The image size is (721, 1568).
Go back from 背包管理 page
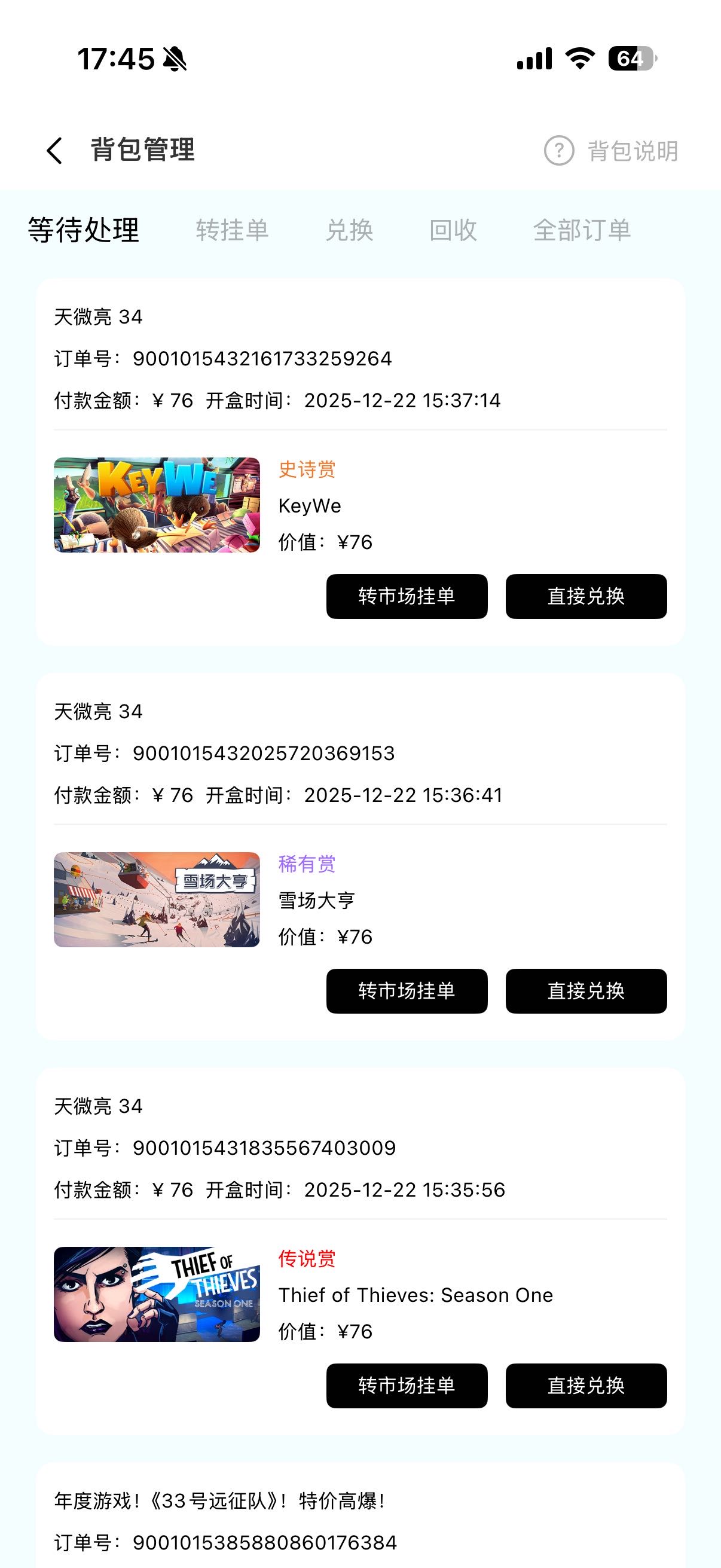55,150
